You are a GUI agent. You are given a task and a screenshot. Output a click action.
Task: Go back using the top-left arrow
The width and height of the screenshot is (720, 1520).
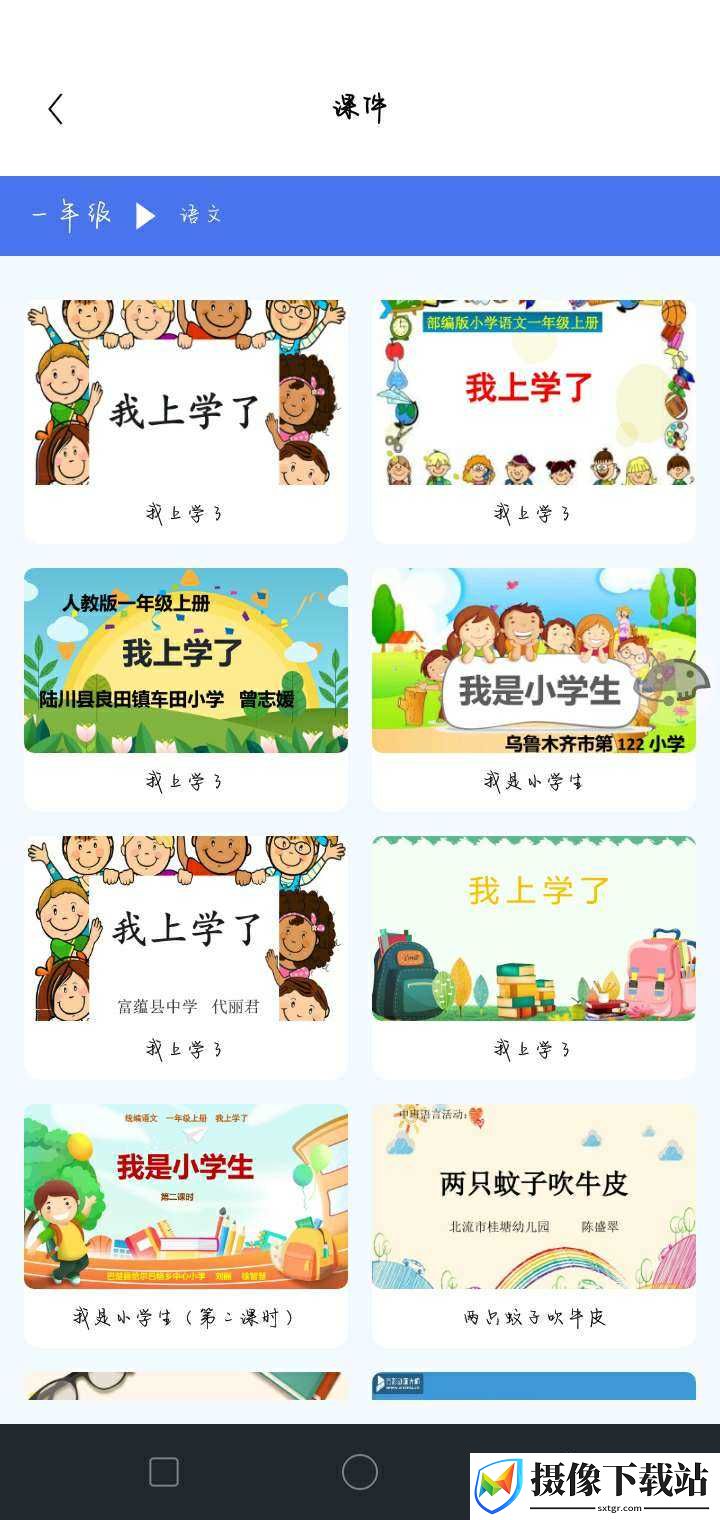click(56, 108)
